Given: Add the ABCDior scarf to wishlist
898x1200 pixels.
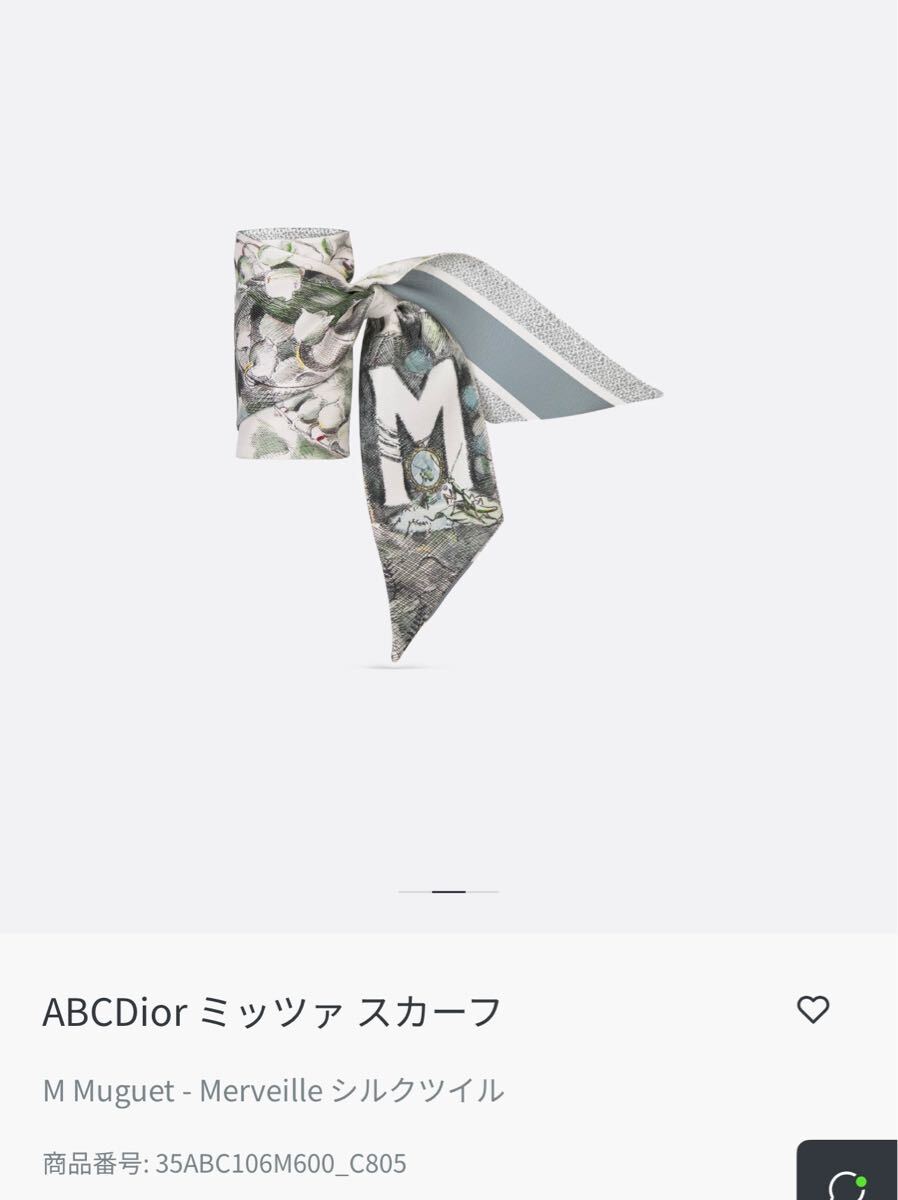Looking at the screenshot, I should pyautogui.click(x=813, y=1010).
